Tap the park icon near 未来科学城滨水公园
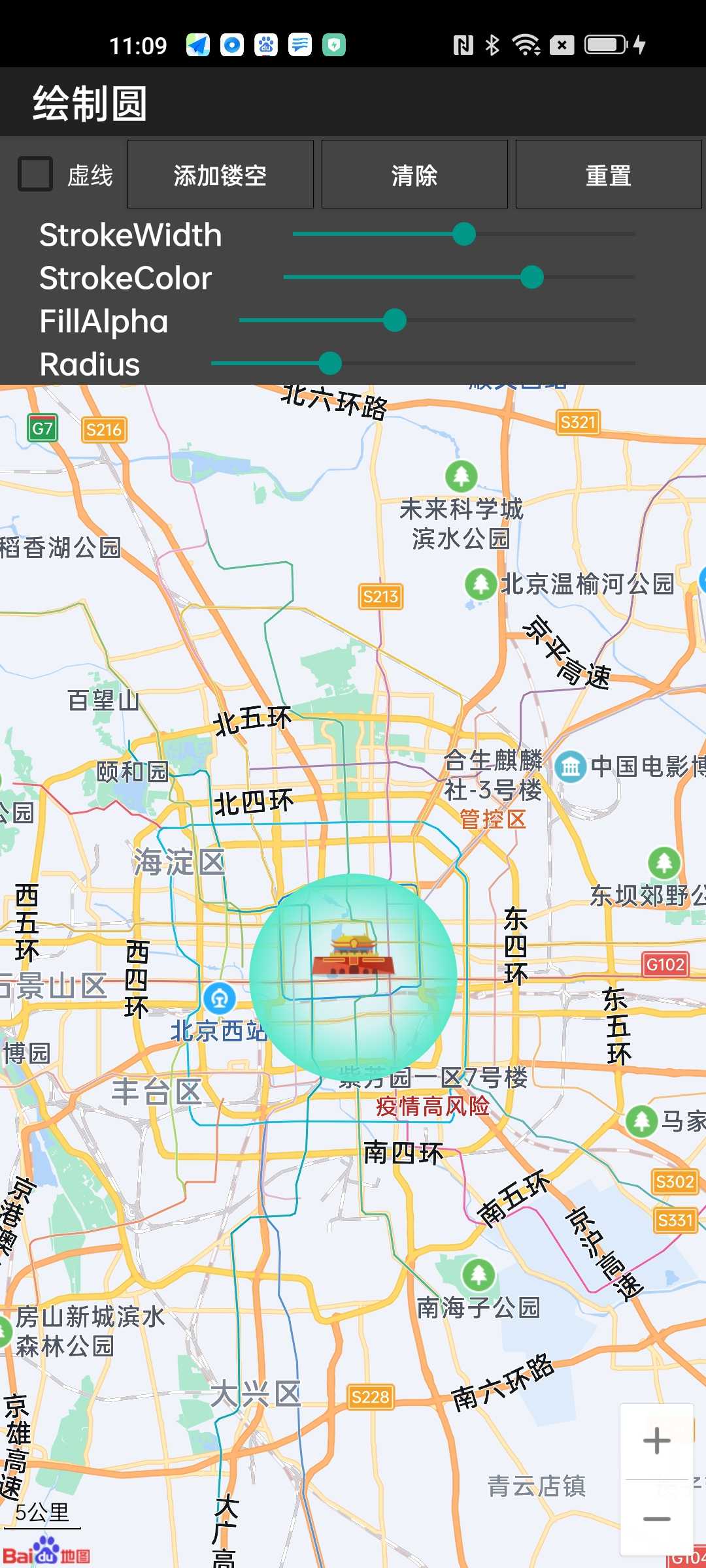The width and height of the screenshot is (706, 1568). click(x=463, y=476)
